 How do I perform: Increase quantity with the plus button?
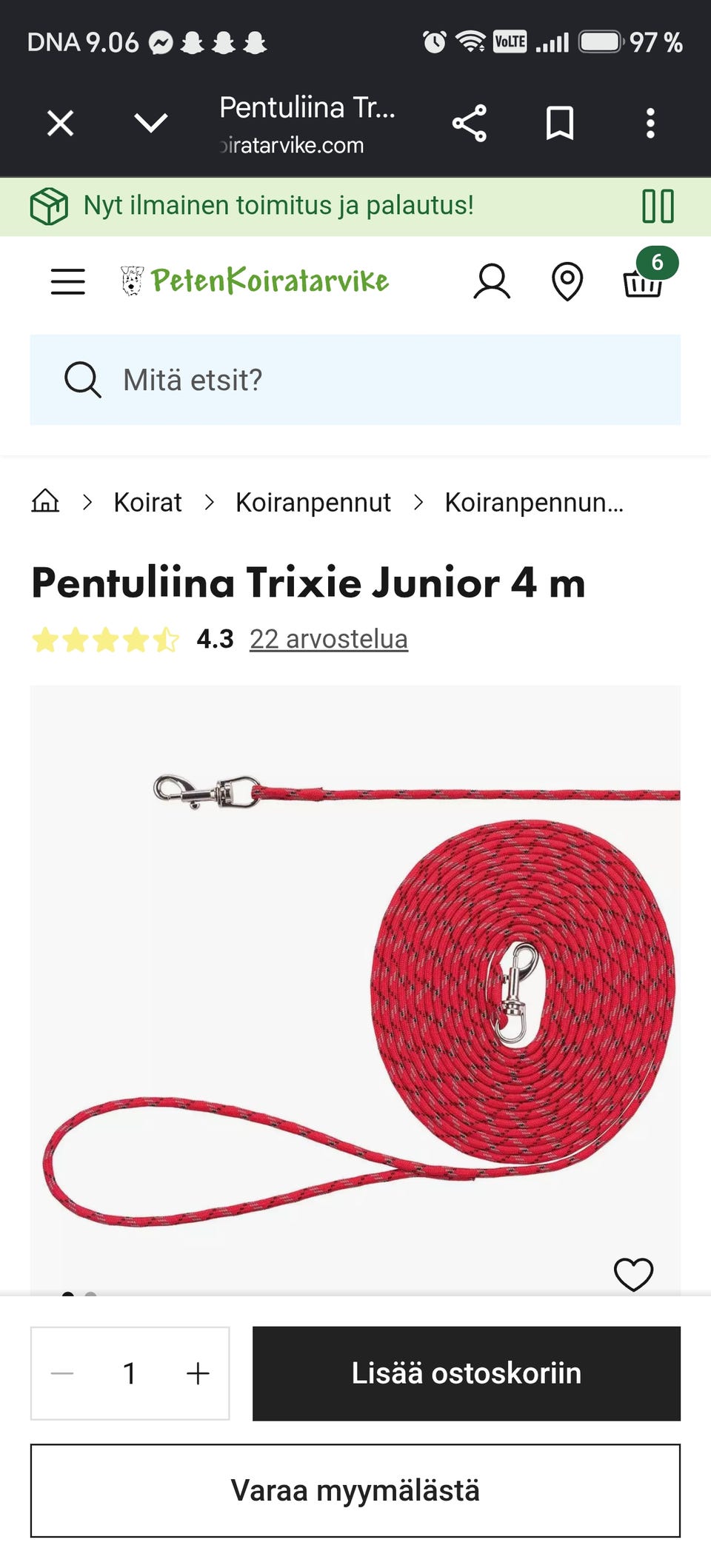tap(198, 1373)
